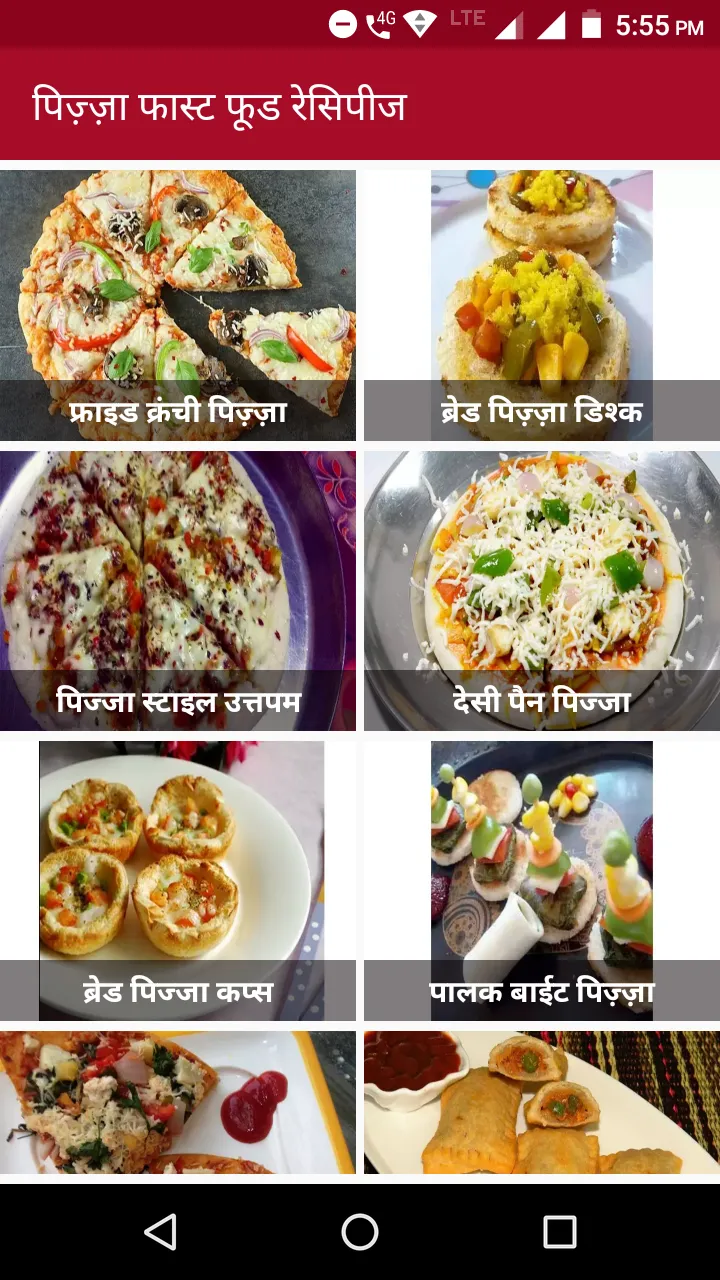View the पिज्जा स्टाइल उत्तपम recipe
The image size is (720, 1280).
tap(178, 591)
